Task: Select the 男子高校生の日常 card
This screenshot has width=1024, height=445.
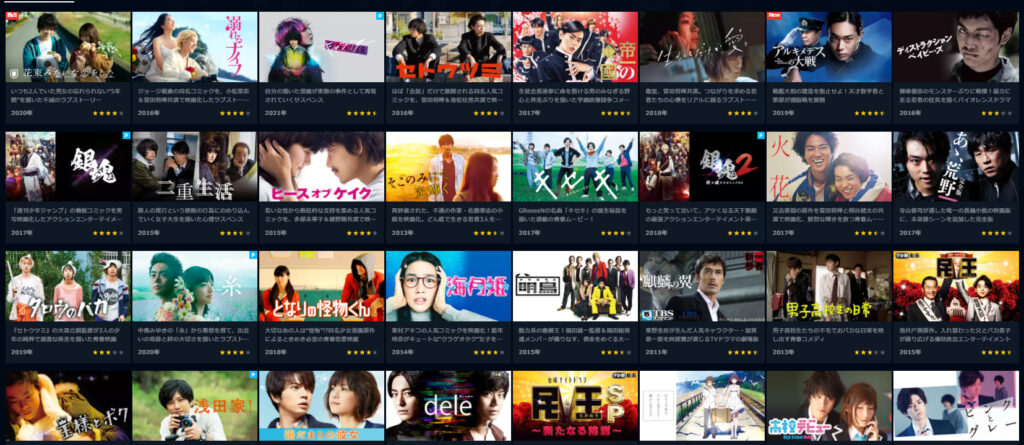Action: pyautogui.click(x=828, y=285)
